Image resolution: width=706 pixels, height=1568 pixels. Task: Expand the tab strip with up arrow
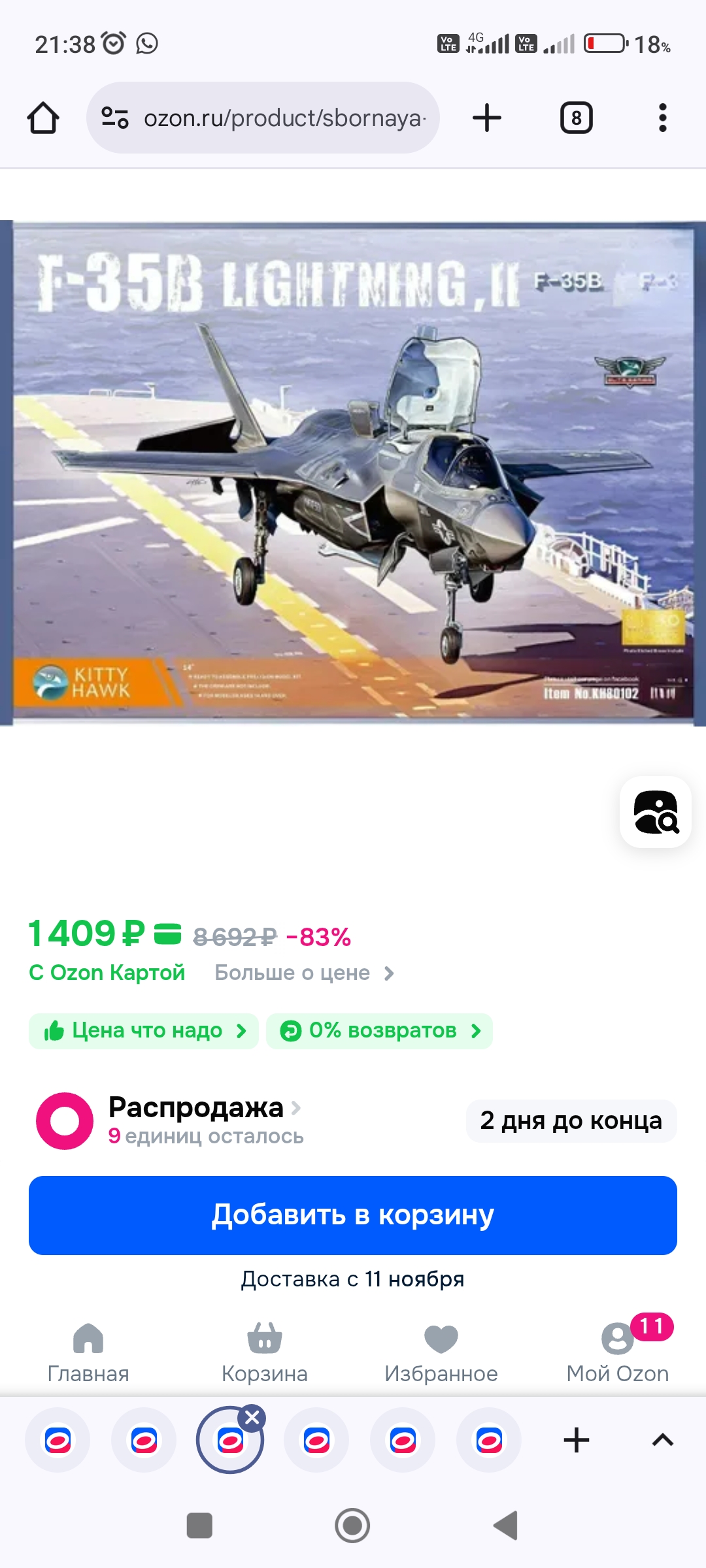662,1440
